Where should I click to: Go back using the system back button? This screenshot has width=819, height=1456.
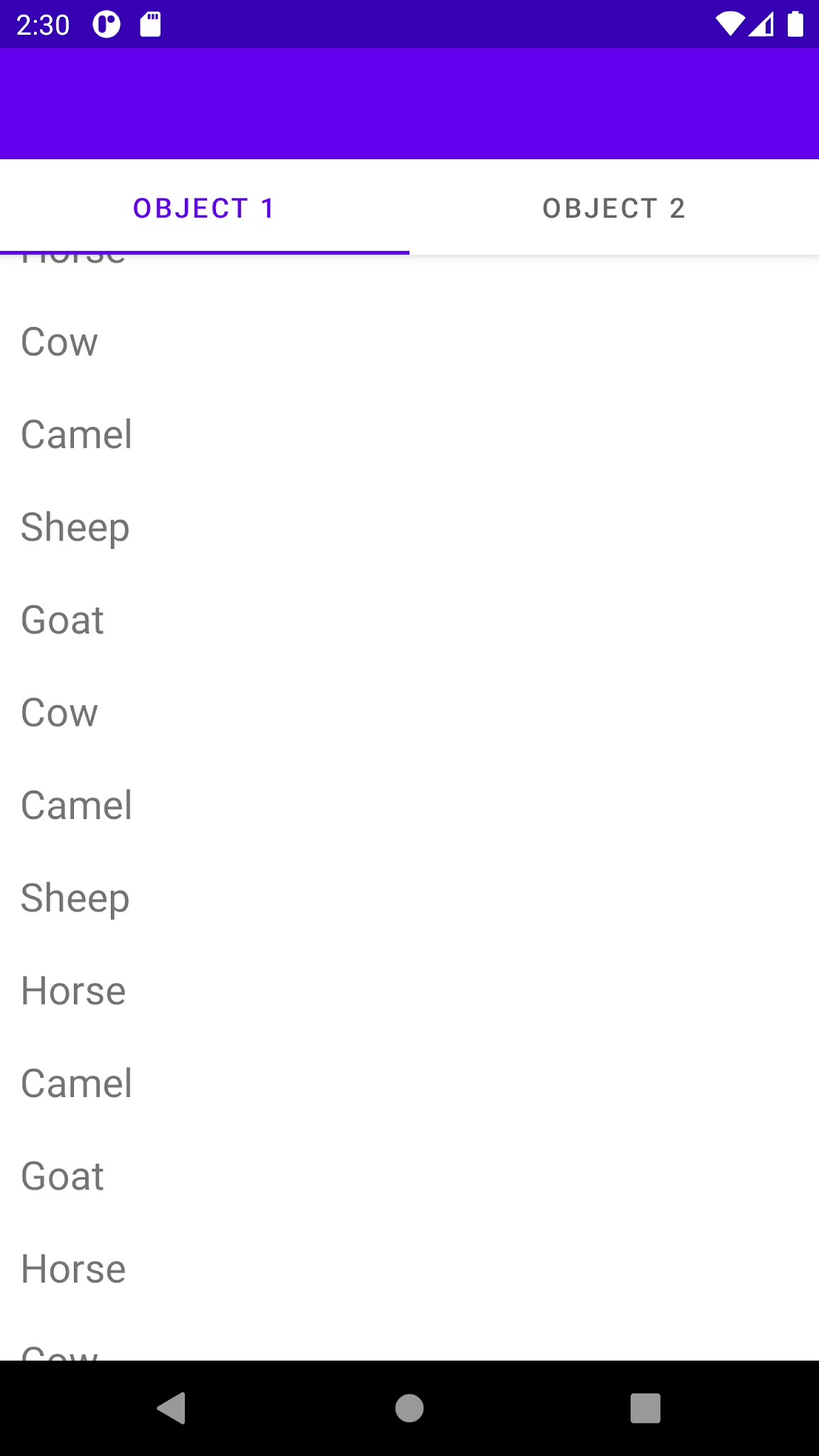pyautogui.click(x=172, y=1408)
